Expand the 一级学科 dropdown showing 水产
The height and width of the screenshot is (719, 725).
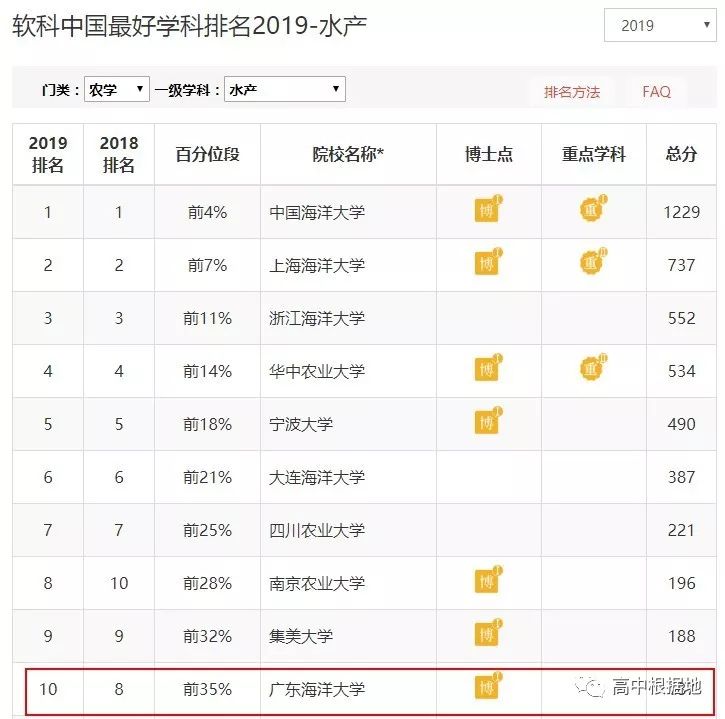pyautogui.click(x=285, y=89)
